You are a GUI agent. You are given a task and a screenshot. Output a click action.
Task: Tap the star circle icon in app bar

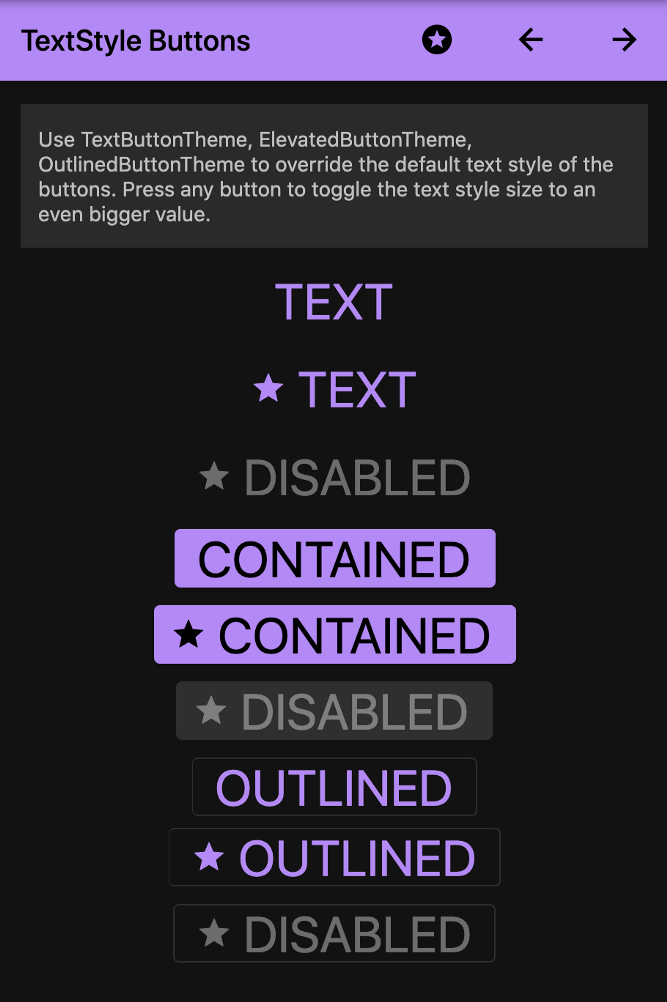coord(437,40)
